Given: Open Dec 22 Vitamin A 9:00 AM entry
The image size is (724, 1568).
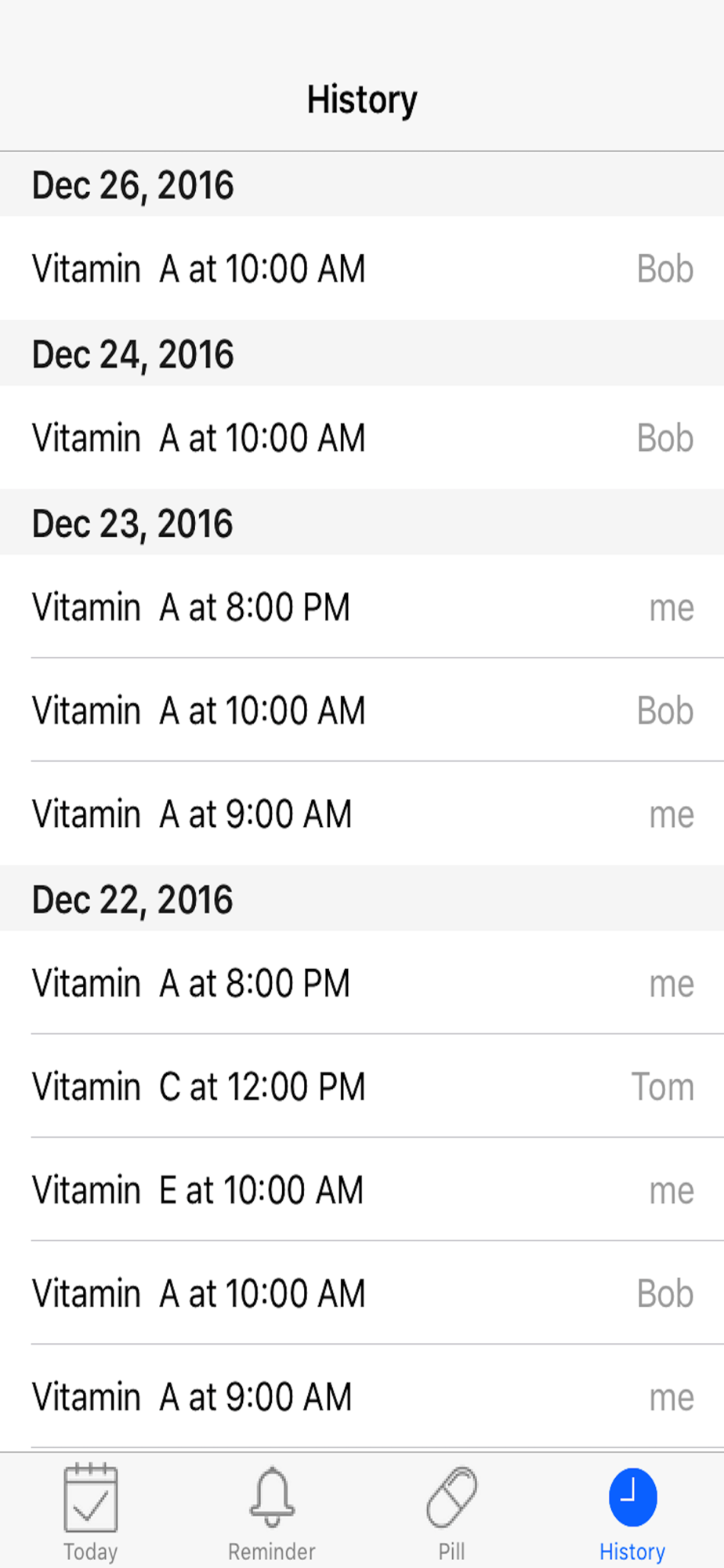Looking at the screenshot, I should click(x=362, y=1397).
